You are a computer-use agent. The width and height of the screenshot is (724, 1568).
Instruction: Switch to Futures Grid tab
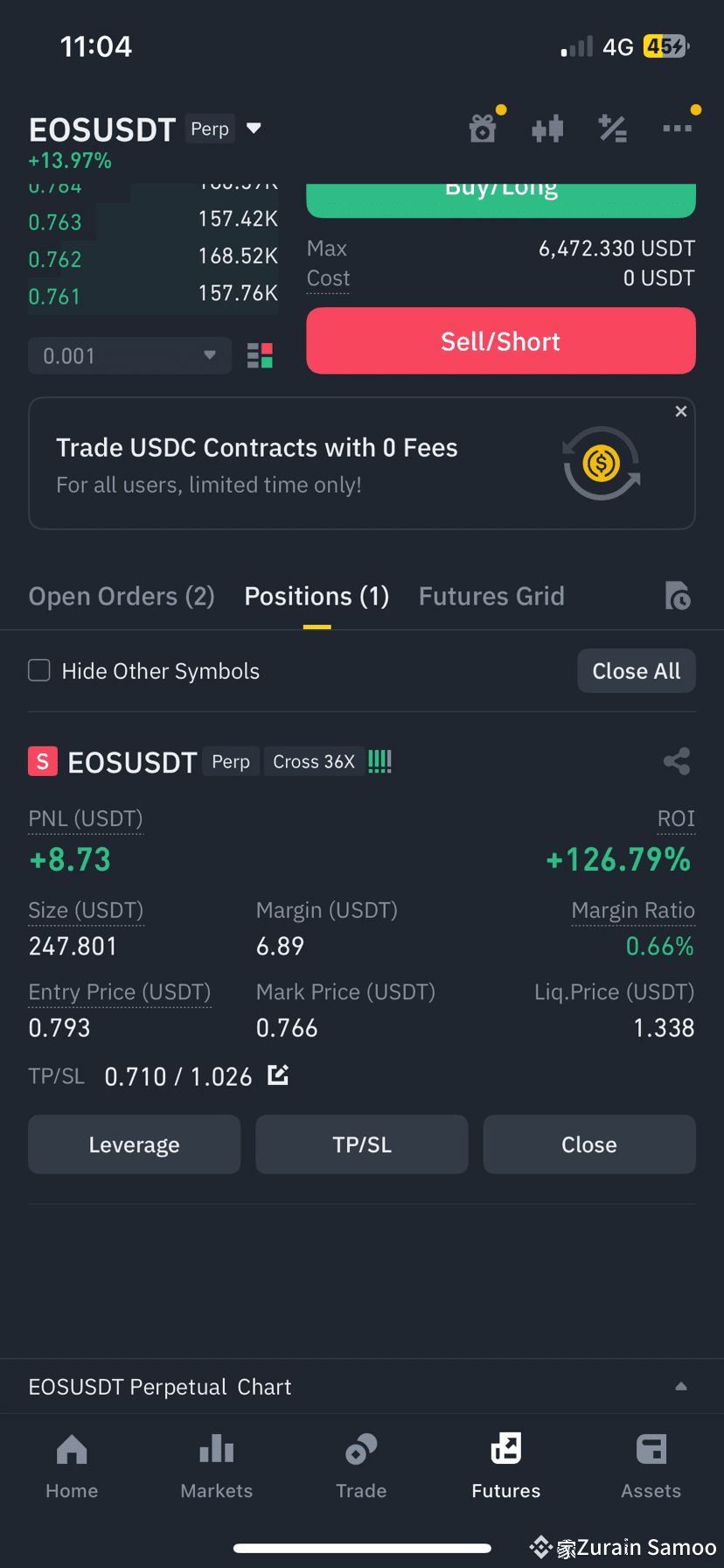(491, 597)
